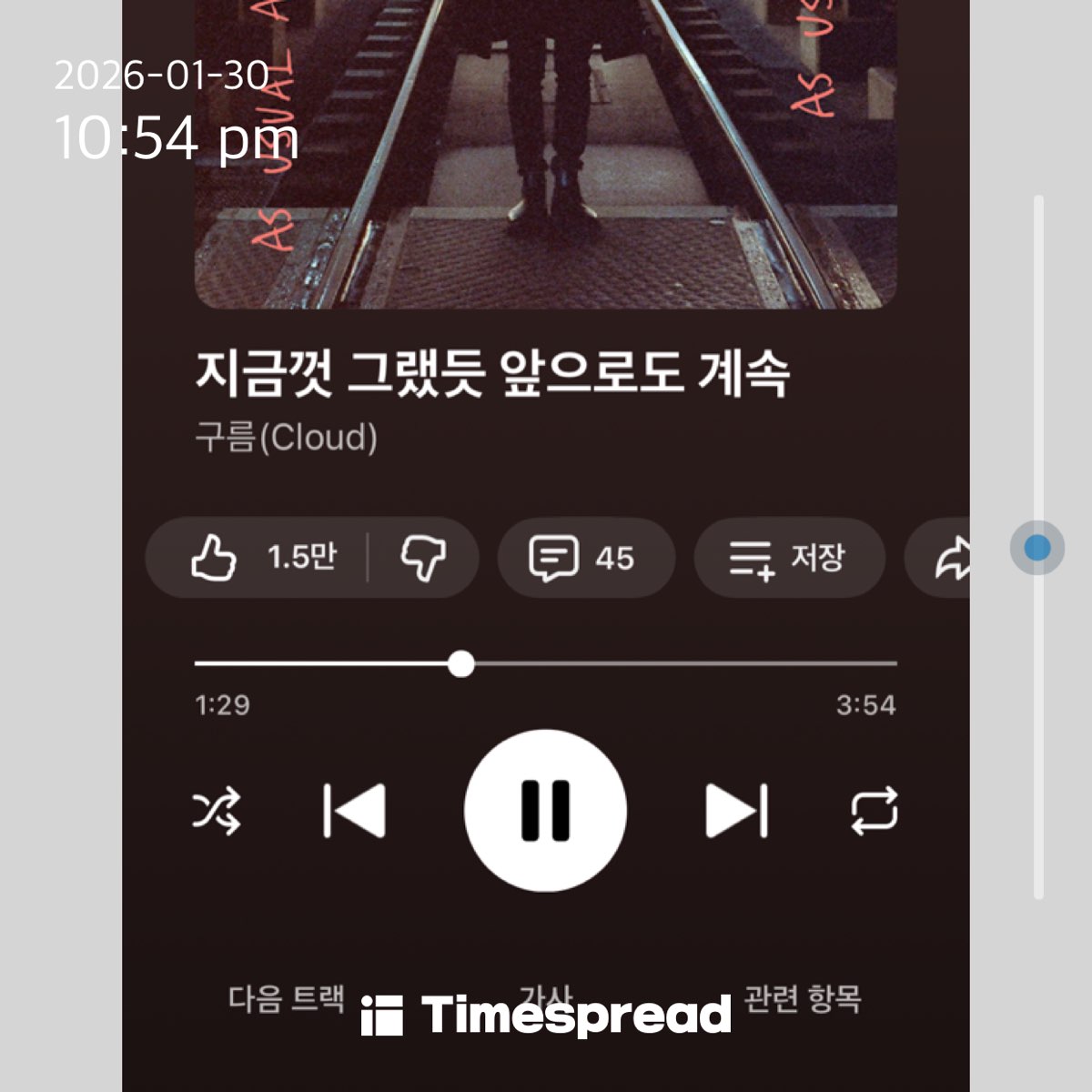The width and height of the screenshot is (1092, 1092).
Task: Save the track with 저장 button
Action: [789, 557]
